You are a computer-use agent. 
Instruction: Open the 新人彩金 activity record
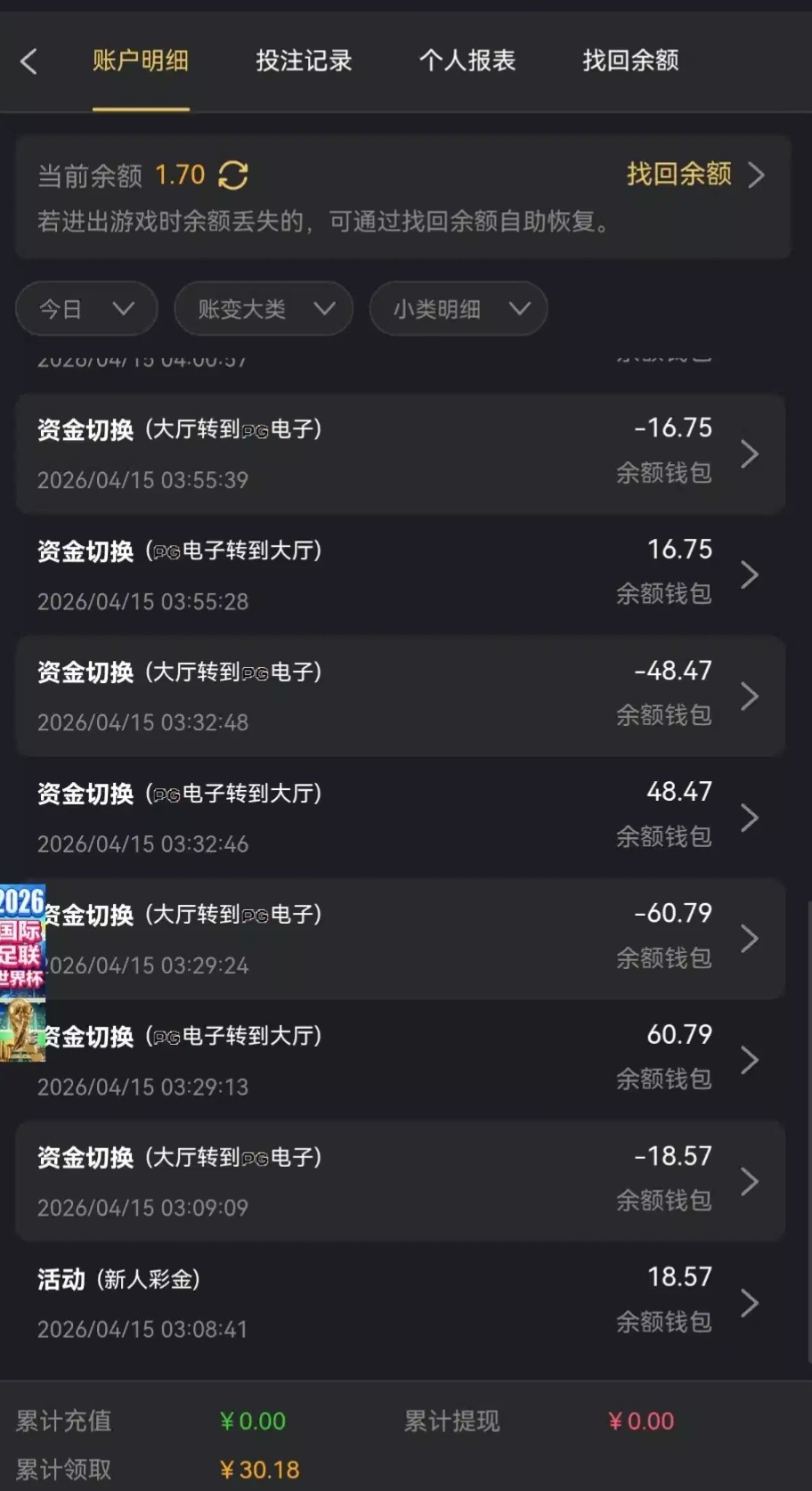[400, 1303]
